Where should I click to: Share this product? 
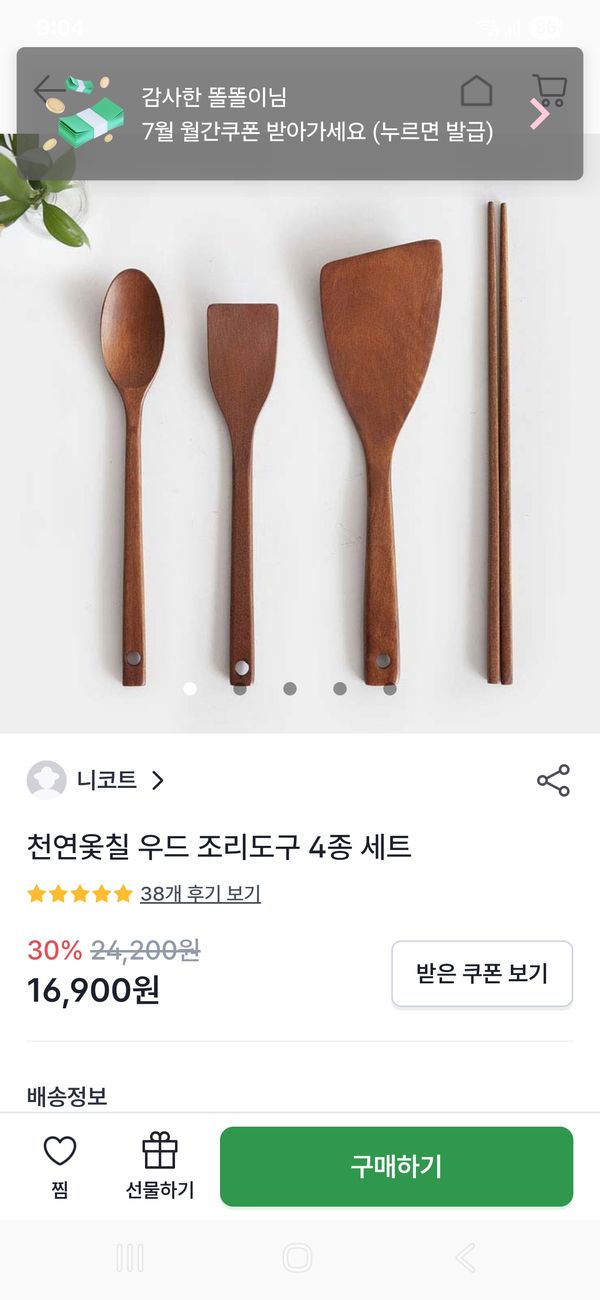(x=553, y=780)
